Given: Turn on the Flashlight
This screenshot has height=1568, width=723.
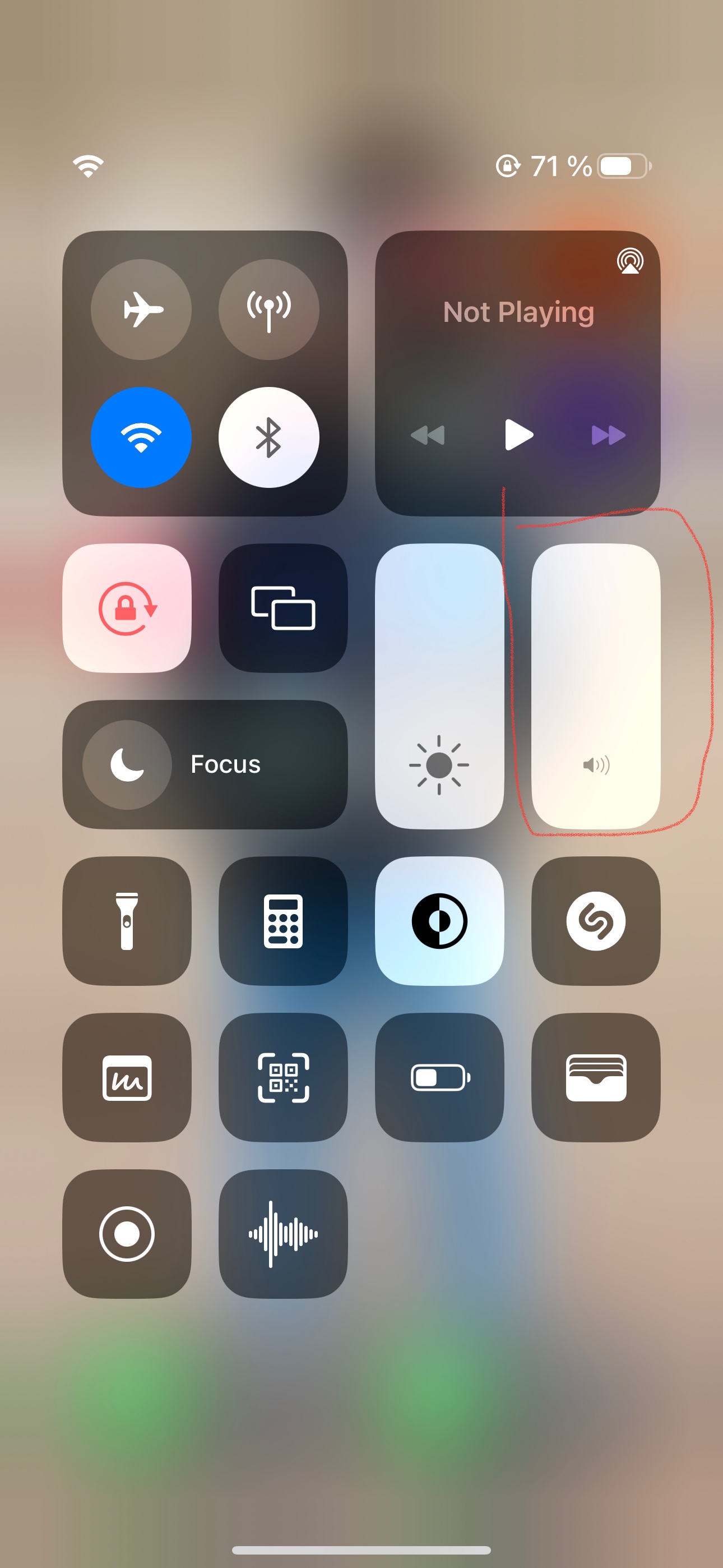Looking at the screenshot, I should [127, 920].
